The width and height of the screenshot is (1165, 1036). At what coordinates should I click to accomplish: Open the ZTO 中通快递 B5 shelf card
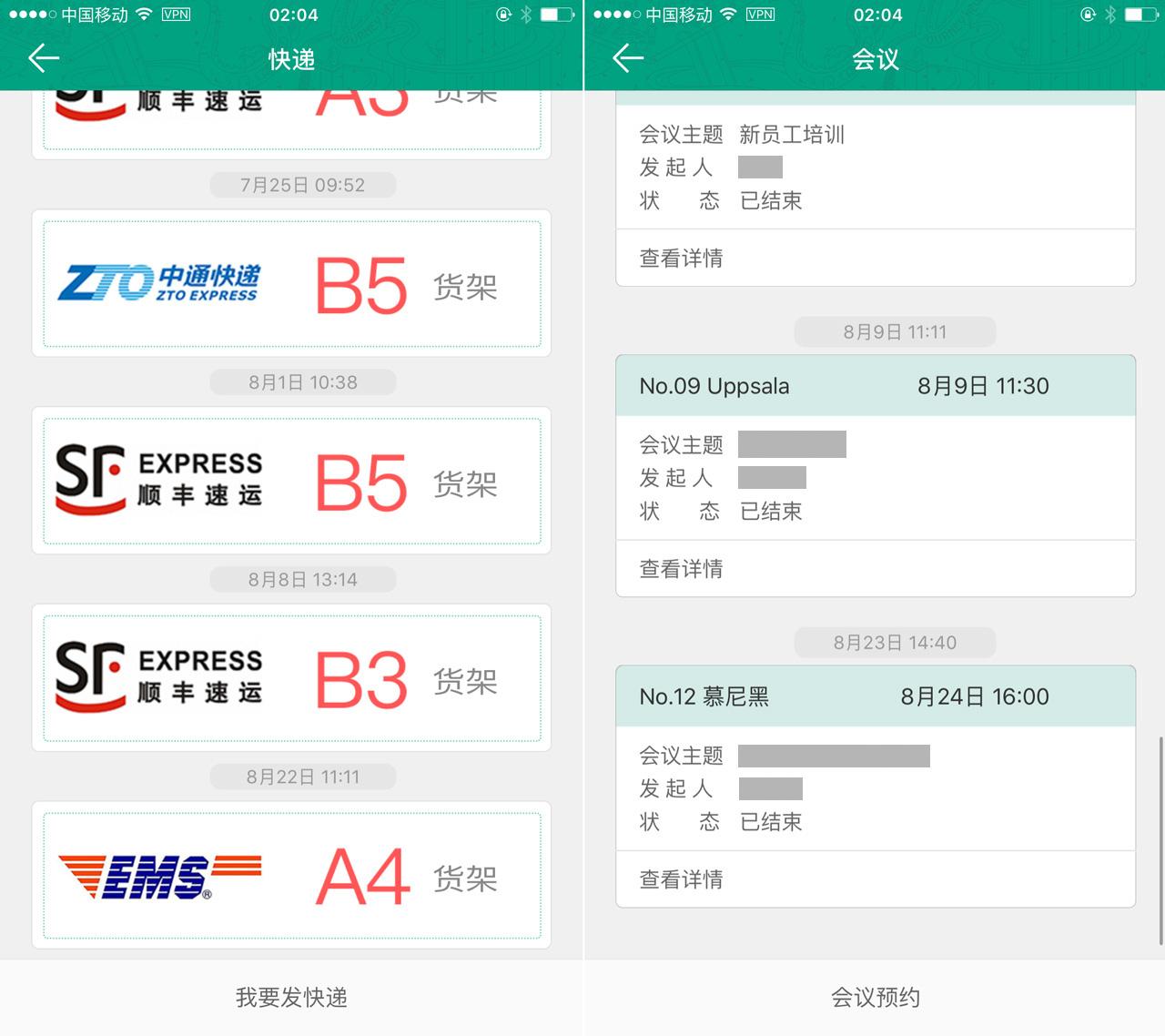coord(291,284)
